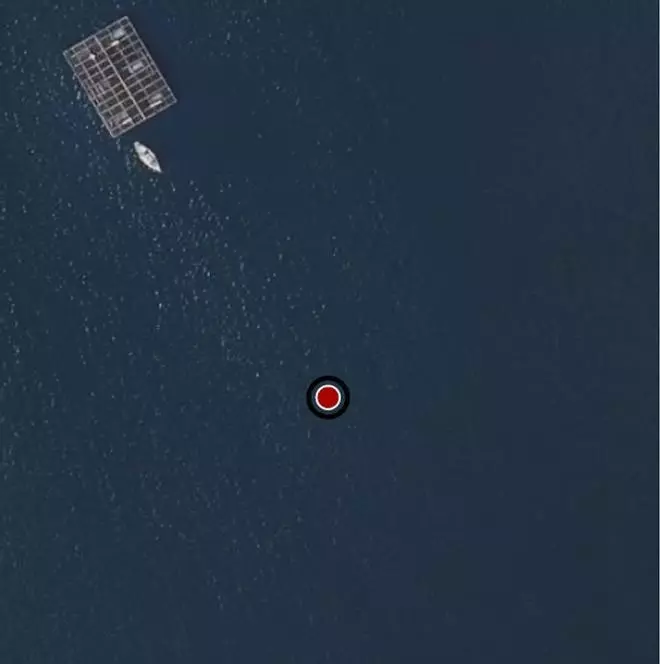The image size is (660, 664).
Task: Tap the red location marker on the map
Action: (327, 398)
